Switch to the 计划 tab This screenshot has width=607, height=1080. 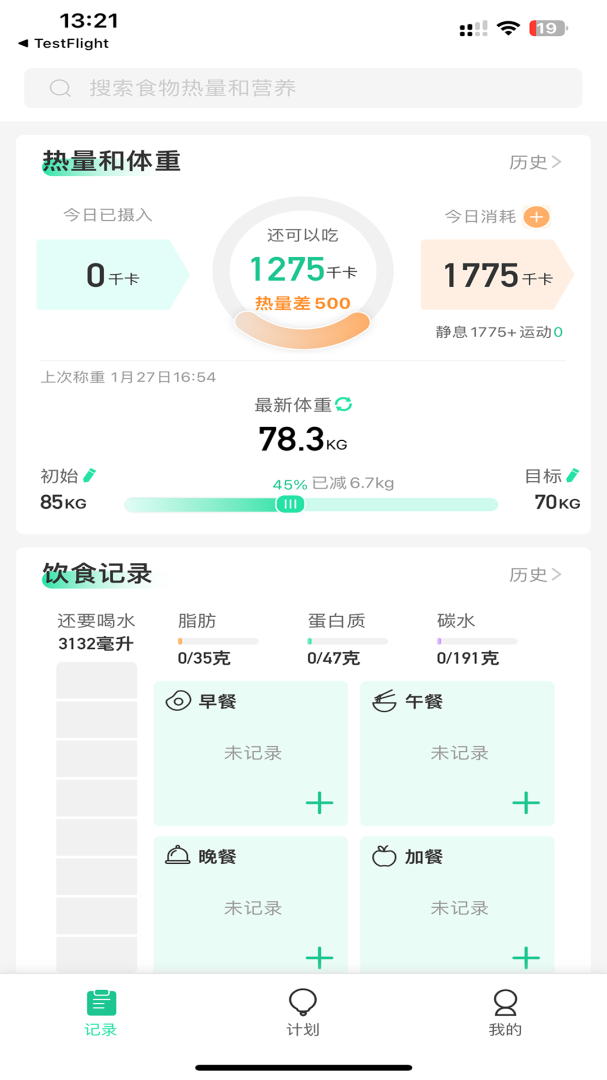coord(303,1012)
